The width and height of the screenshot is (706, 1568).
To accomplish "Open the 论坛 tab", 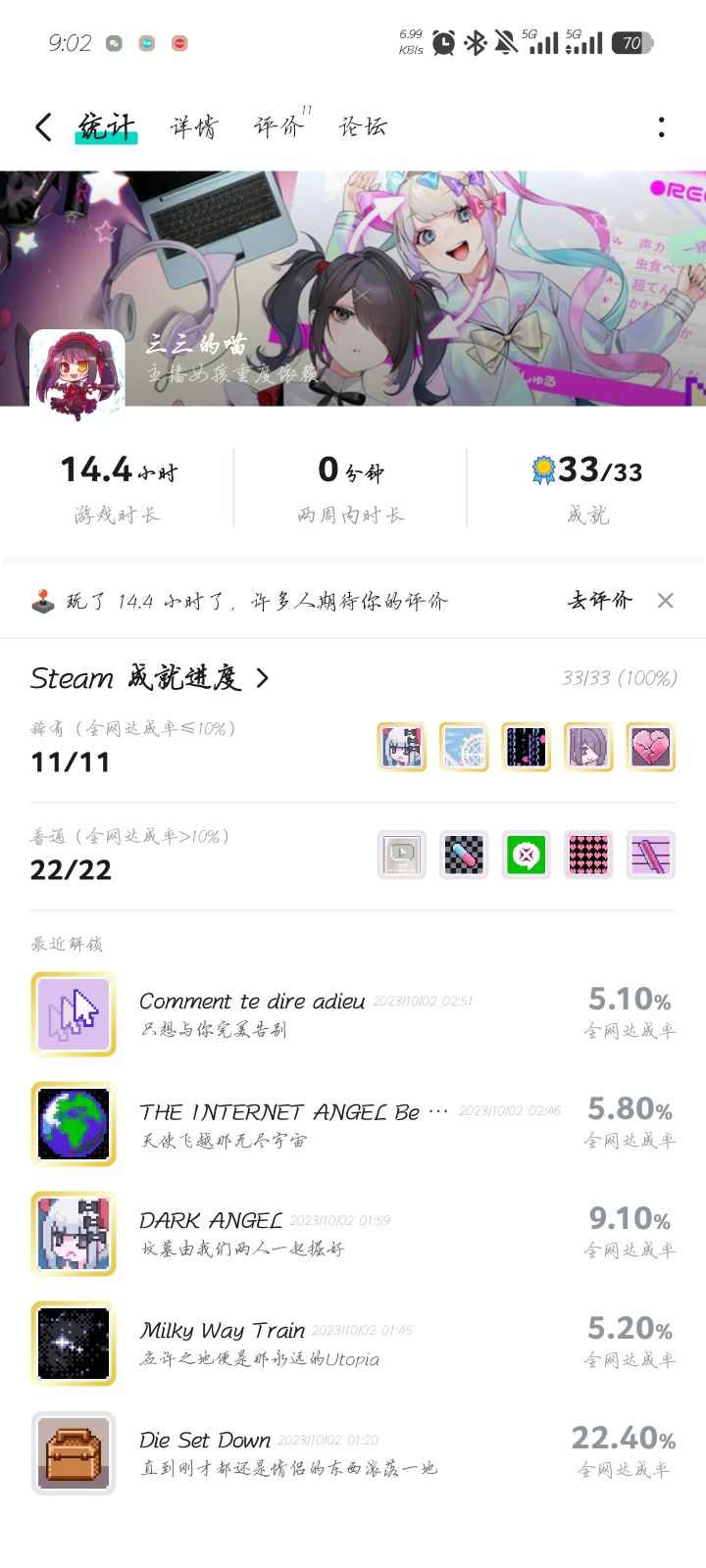I will 363,126.
